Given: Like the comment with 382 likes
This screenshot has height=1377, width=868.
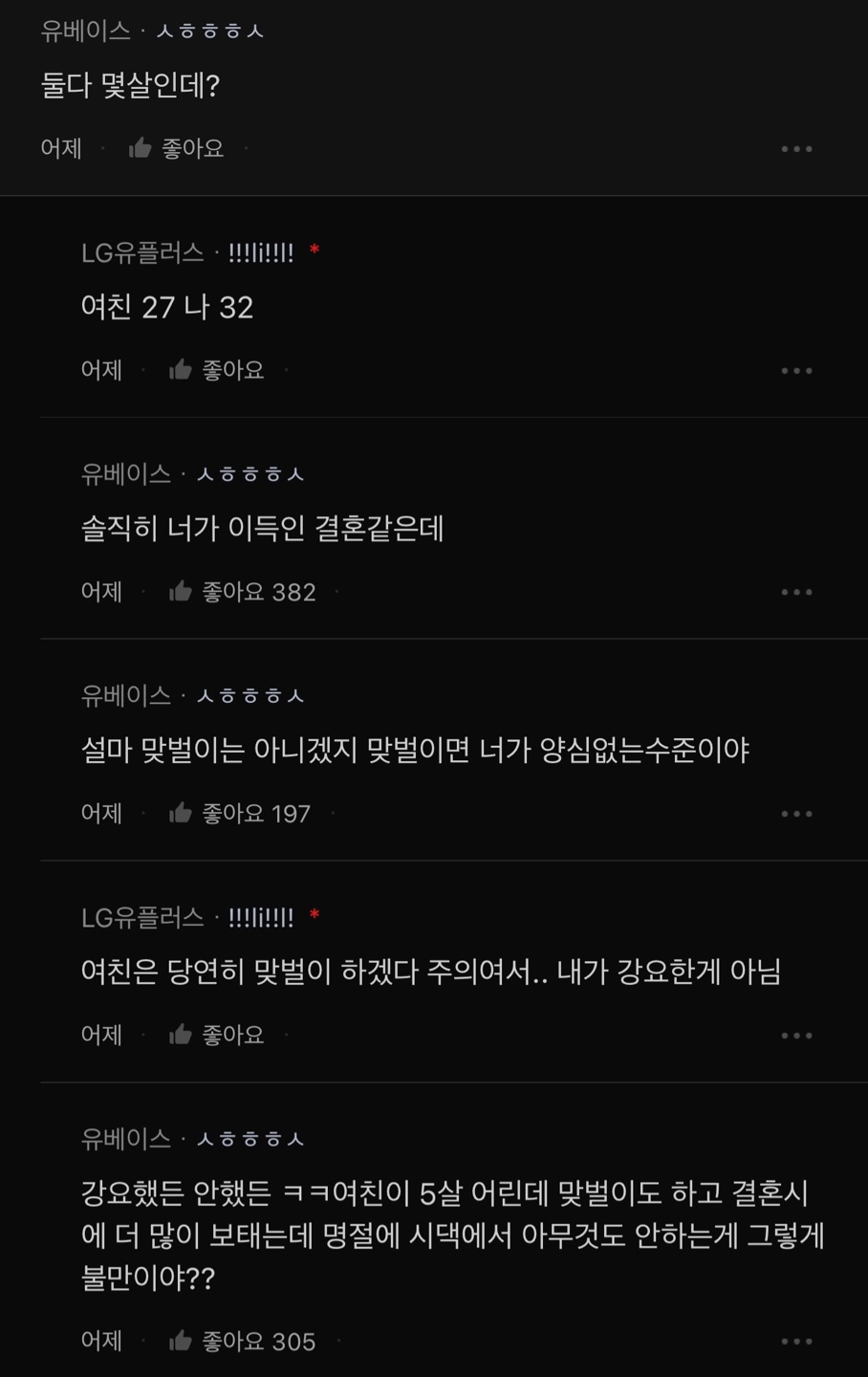Looking at the screenshot, I should pyautogui.click(x=181, y=592).
